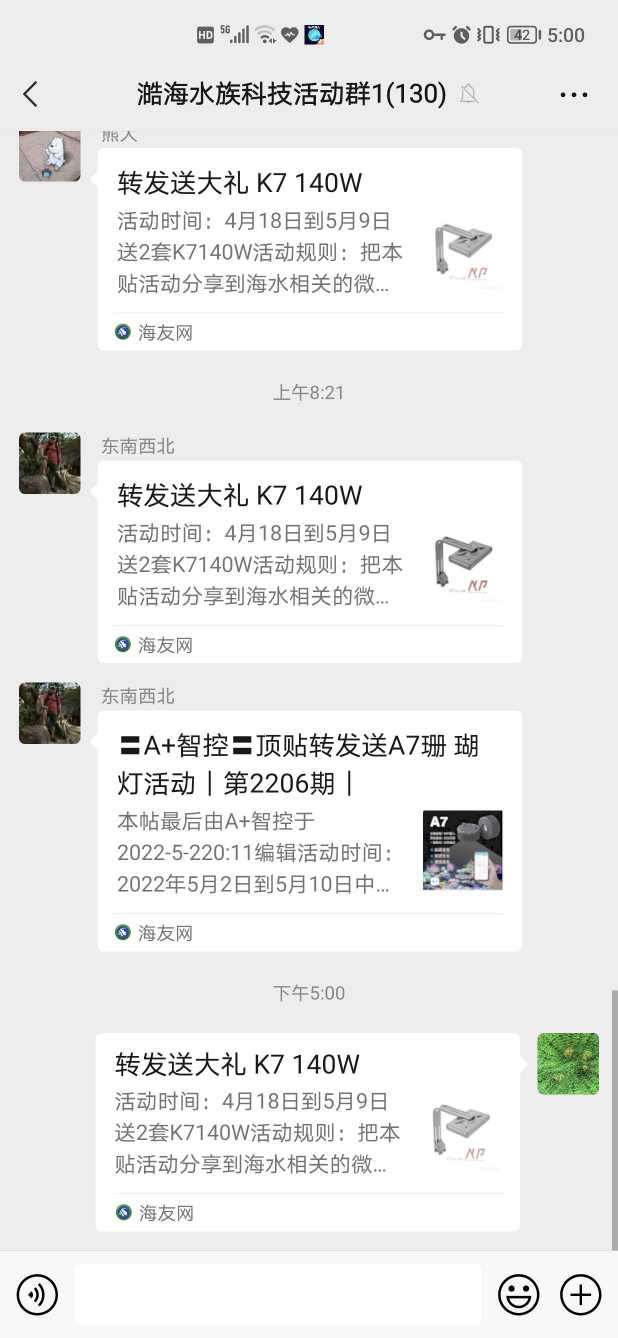618x1338 pixels.
Task: Open my green profile avatar
Action: tap(568, 1063)
